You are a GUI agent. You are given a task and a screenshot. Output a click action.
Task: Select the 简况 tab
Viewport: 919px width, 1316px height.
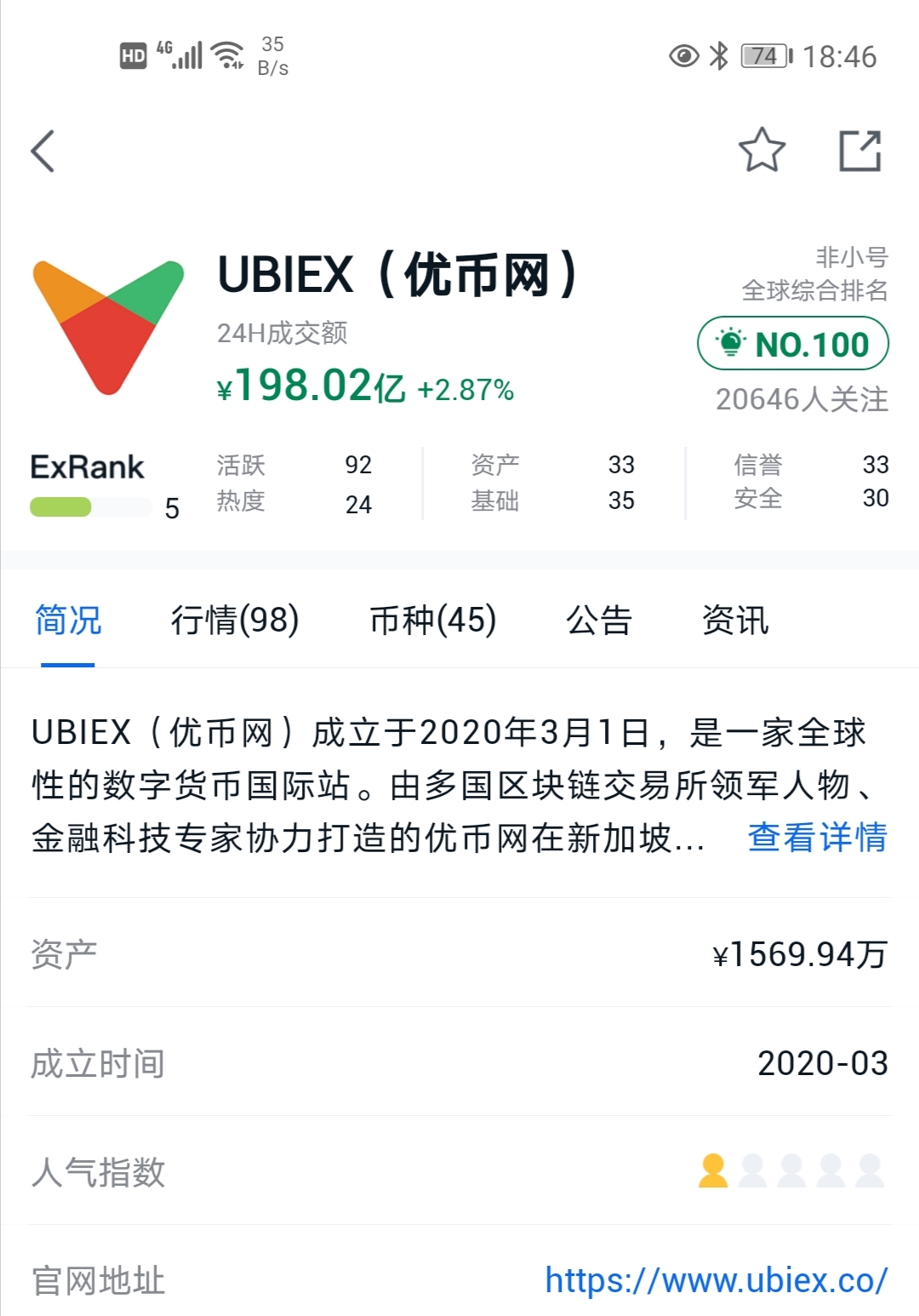[x=68, y=620]
